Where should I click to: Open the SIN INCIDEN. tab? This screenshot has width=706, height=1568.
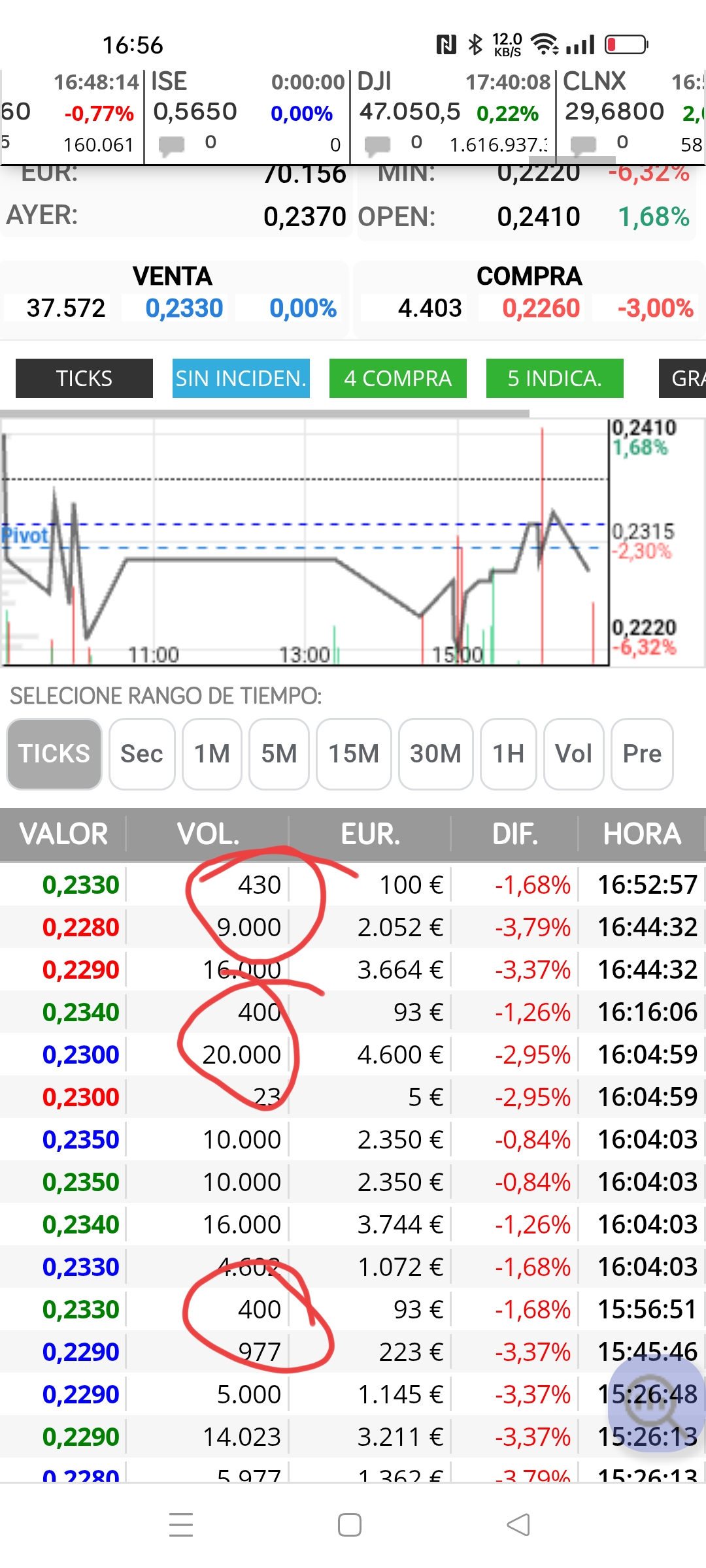pos(241,378)
